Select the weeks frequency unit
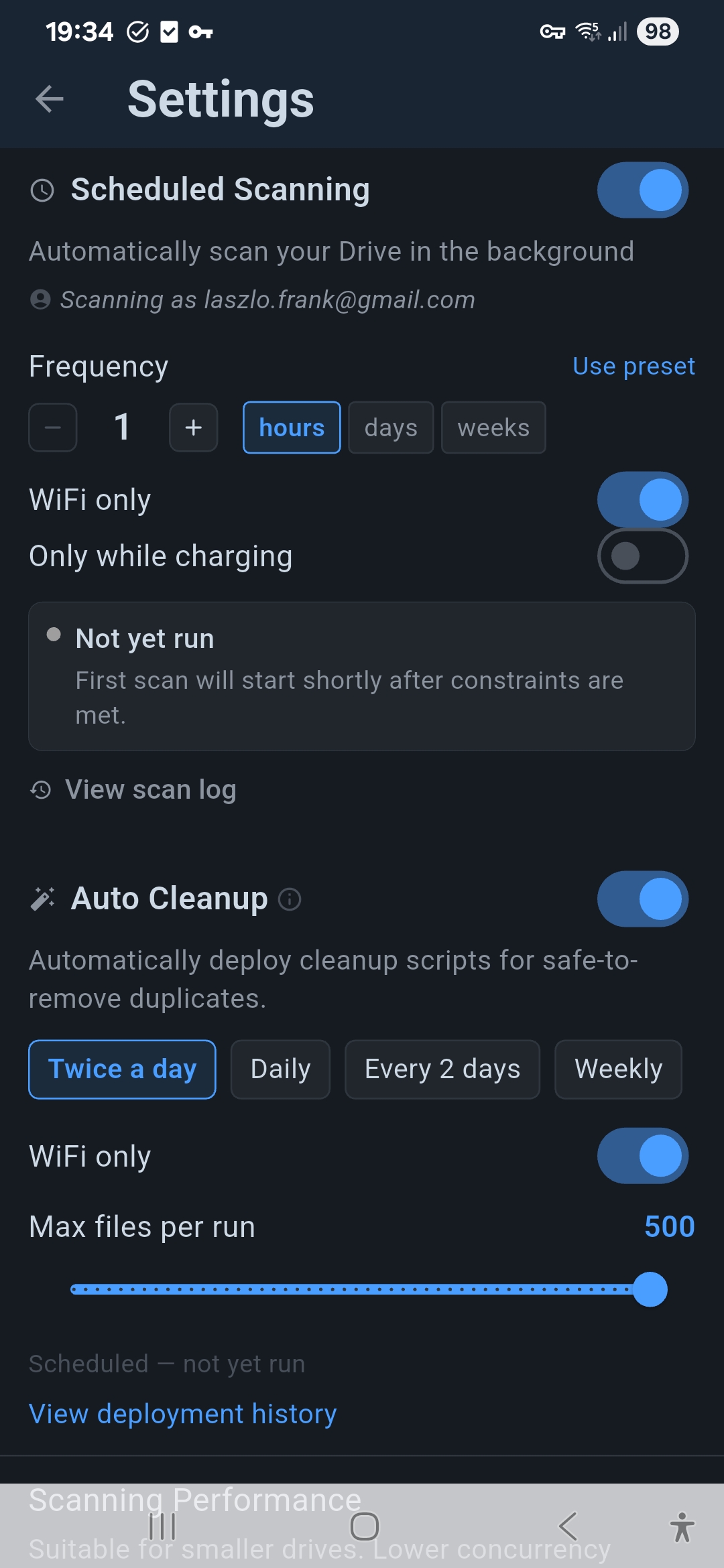The height and width of the screenshot is (1568, 724). (x=493, y=428)
